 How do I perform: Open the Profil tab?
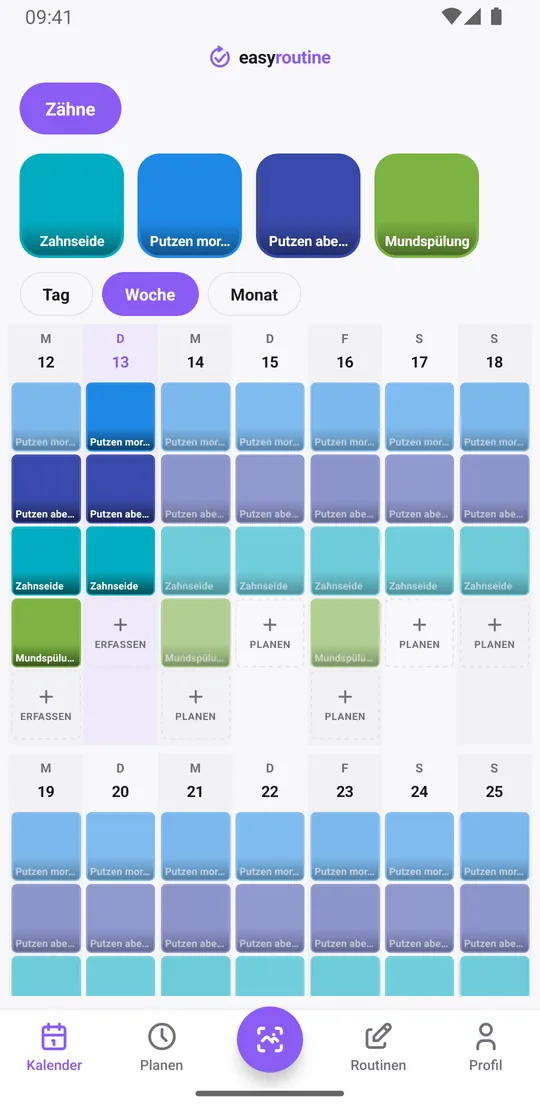tap(486, 1047)
